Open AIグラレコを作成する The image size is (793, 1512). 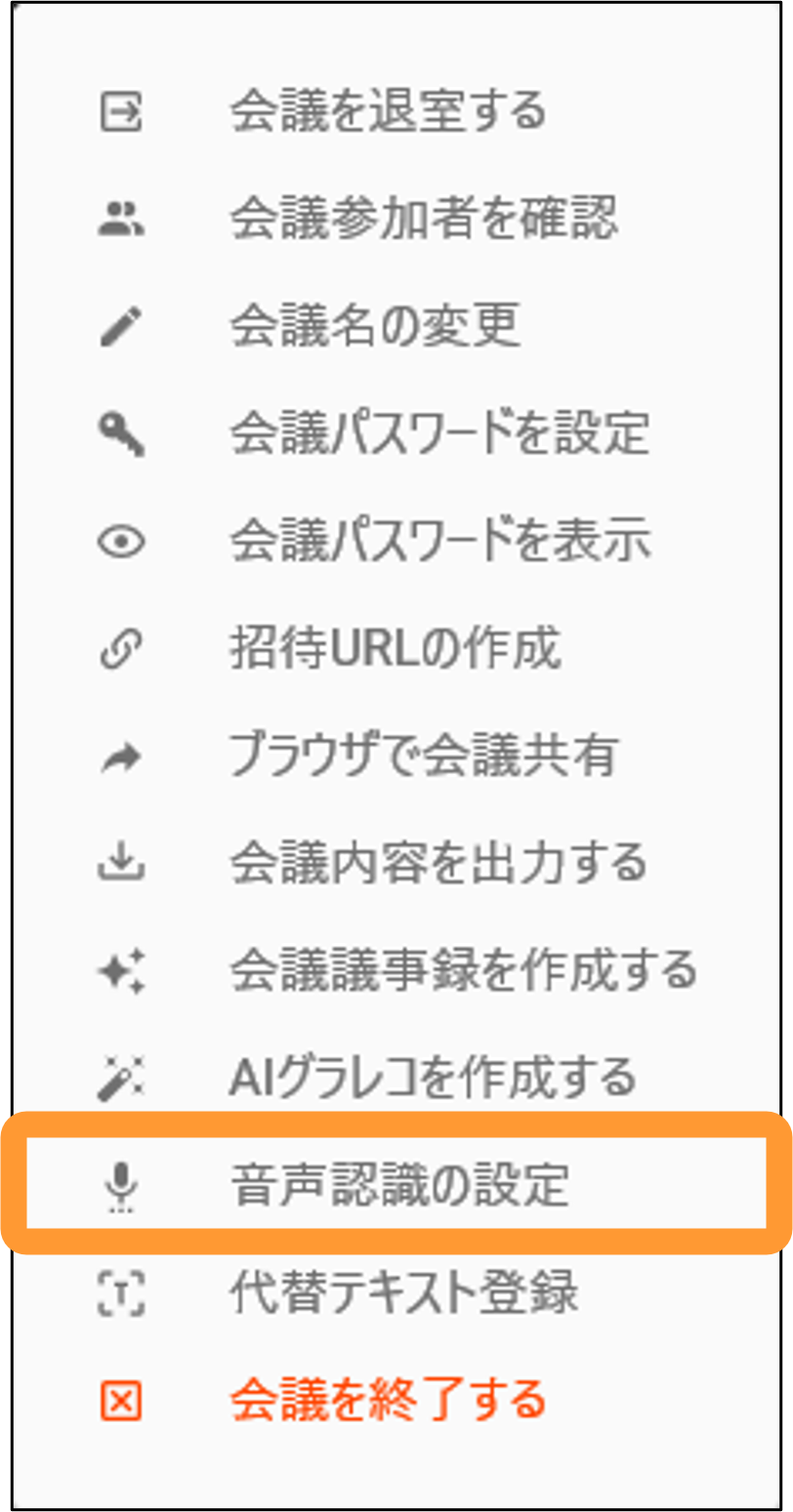(x=391, y=1078)
